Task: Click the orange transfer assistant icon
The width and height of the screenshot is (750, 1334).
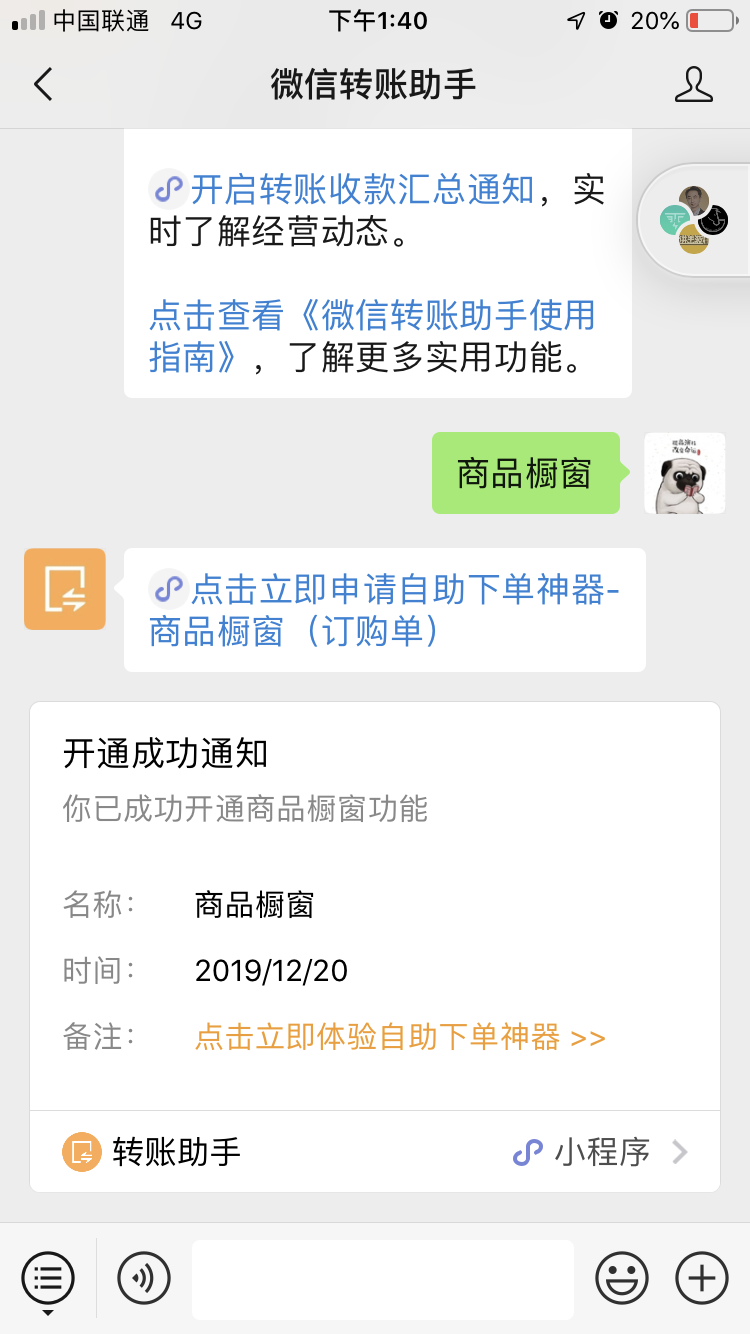Action: [x=64, y=590]
